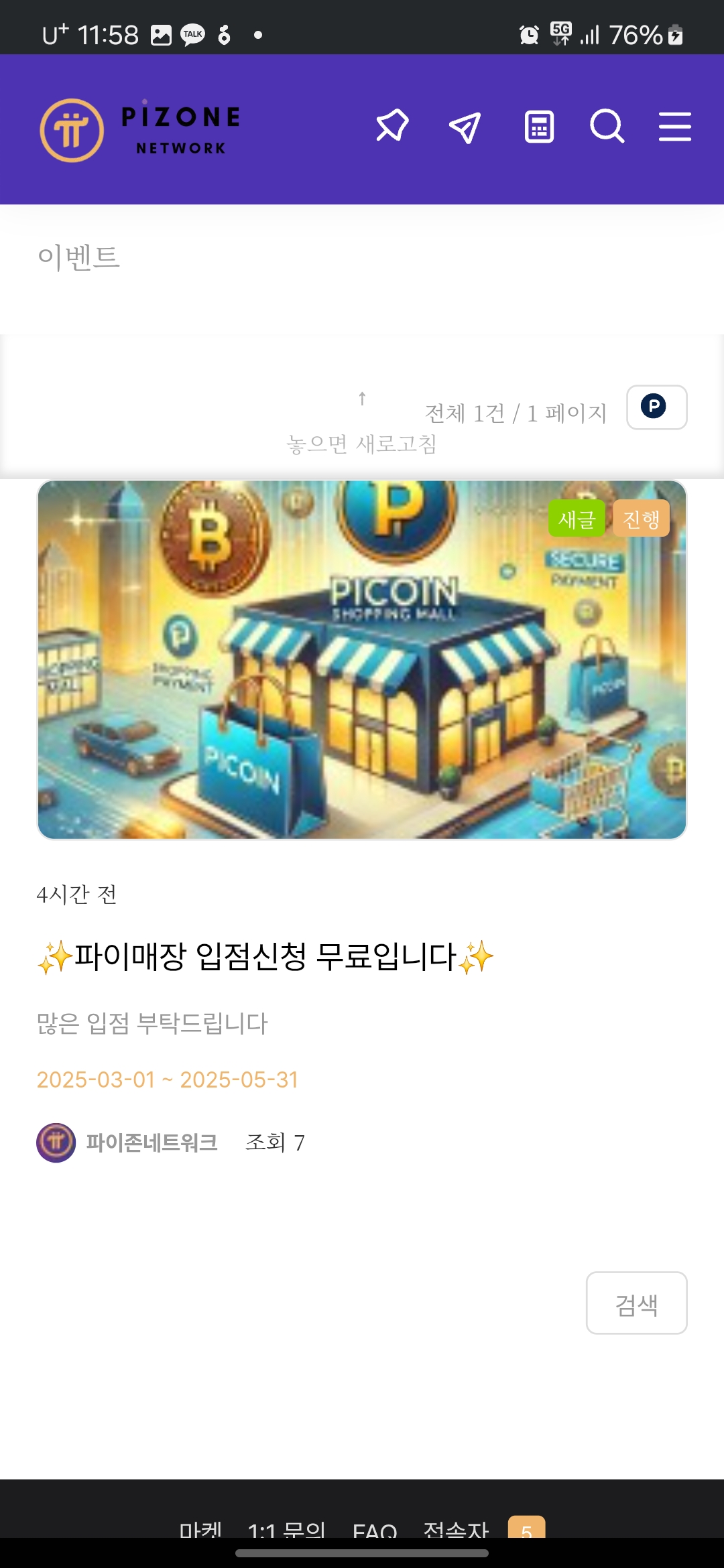Tap the P coin button beside the page count
The image size is (724, 1568).
tap(656, 407)
